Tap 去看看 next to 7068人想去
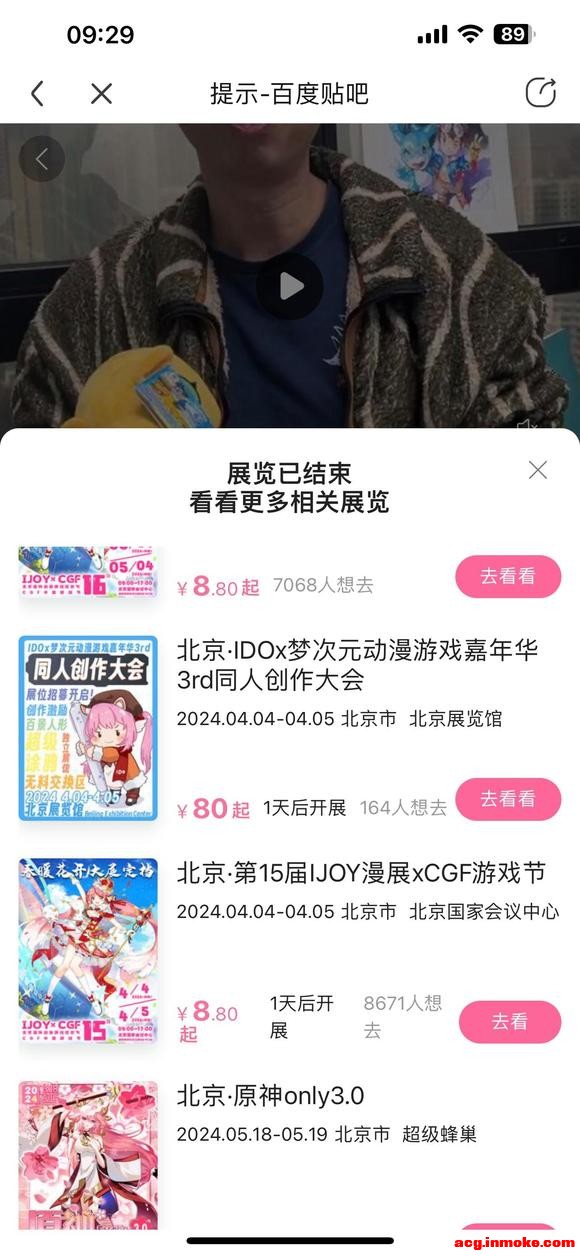580x1255 pixels. 508,577
